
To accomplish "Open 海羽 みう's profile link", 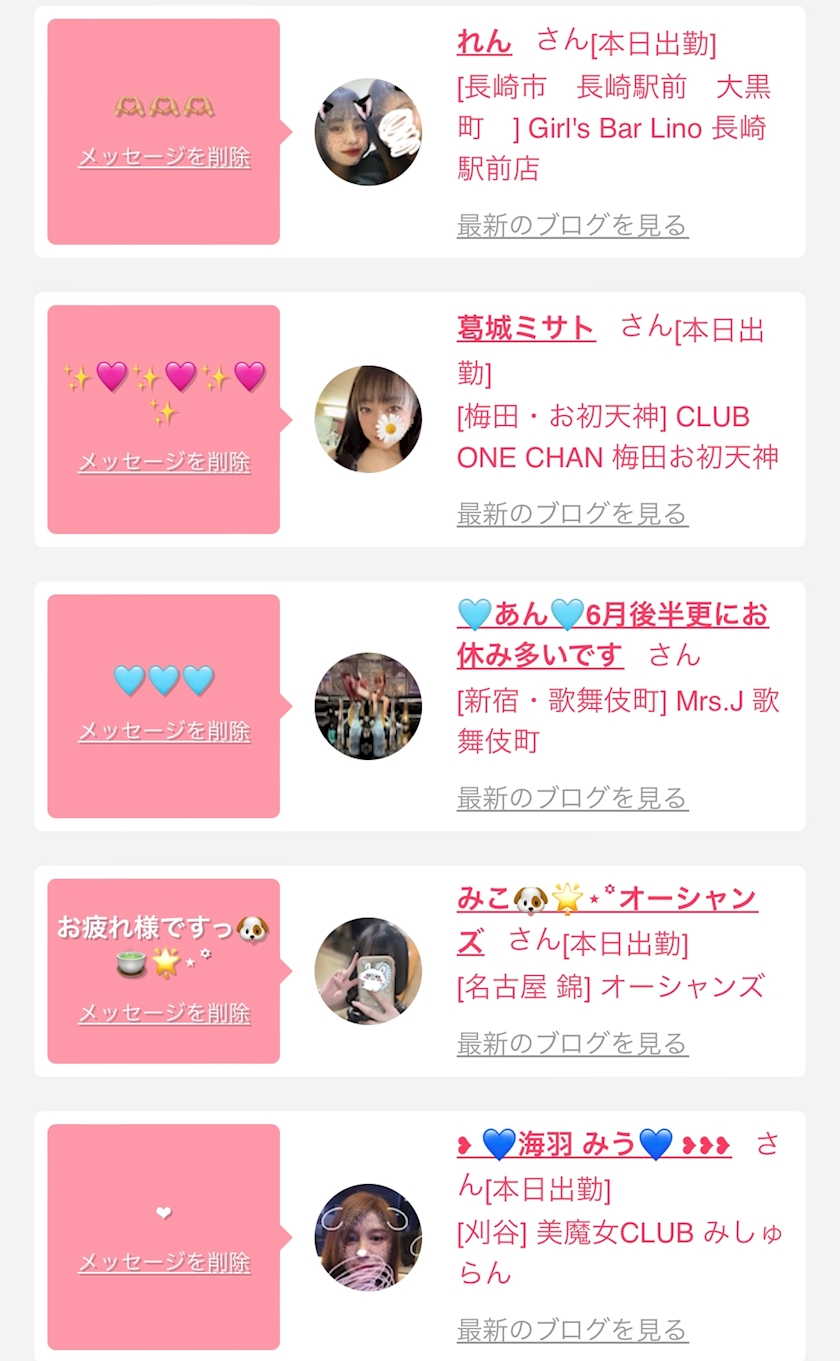I will [x=594, y=1144].
